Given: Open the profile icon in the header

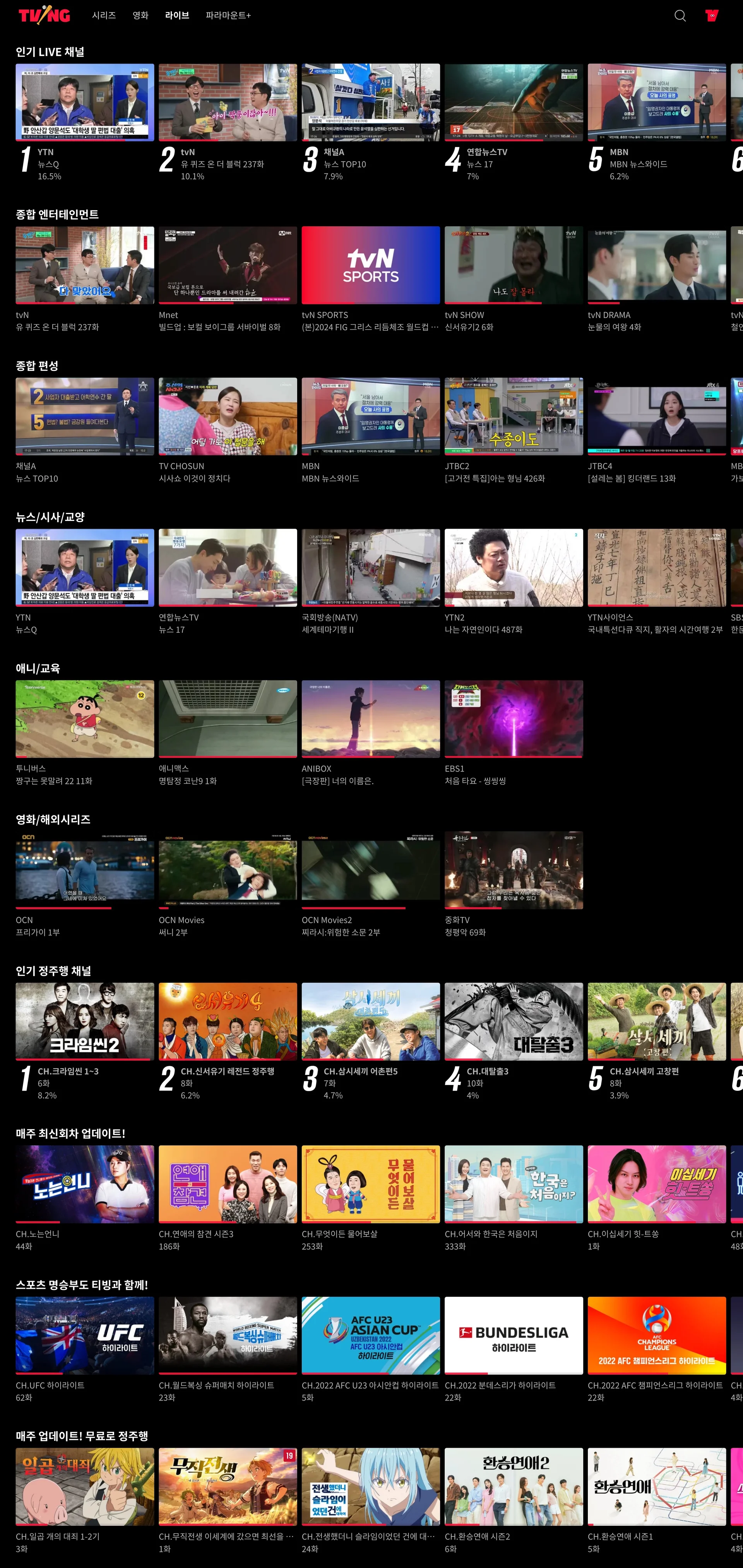Looking at the screenshot, I should click(x=711, y=16).
